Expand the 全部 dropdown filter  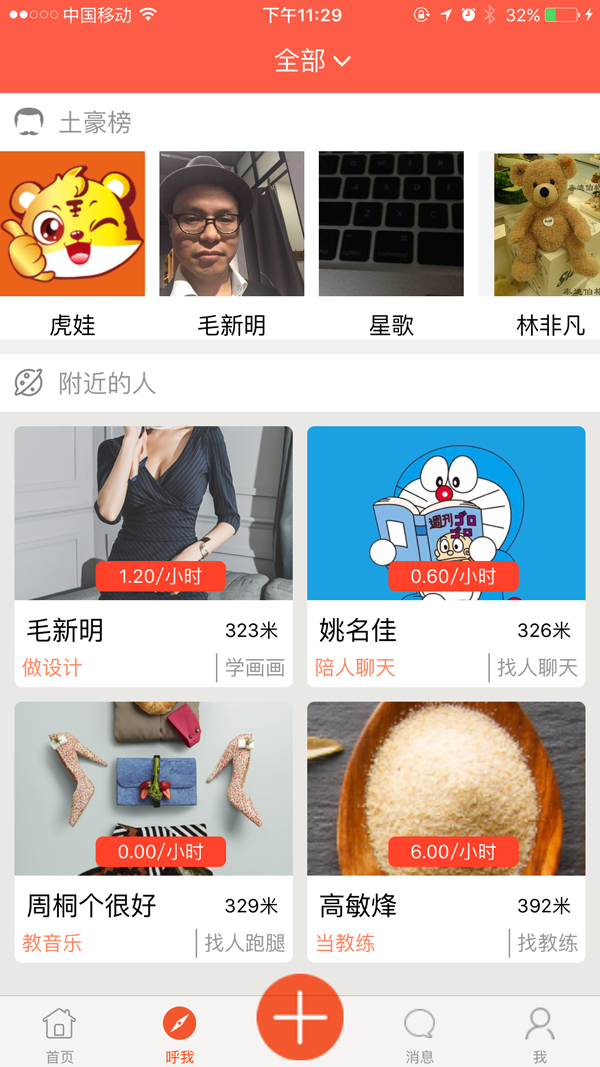tap(312, 61)
